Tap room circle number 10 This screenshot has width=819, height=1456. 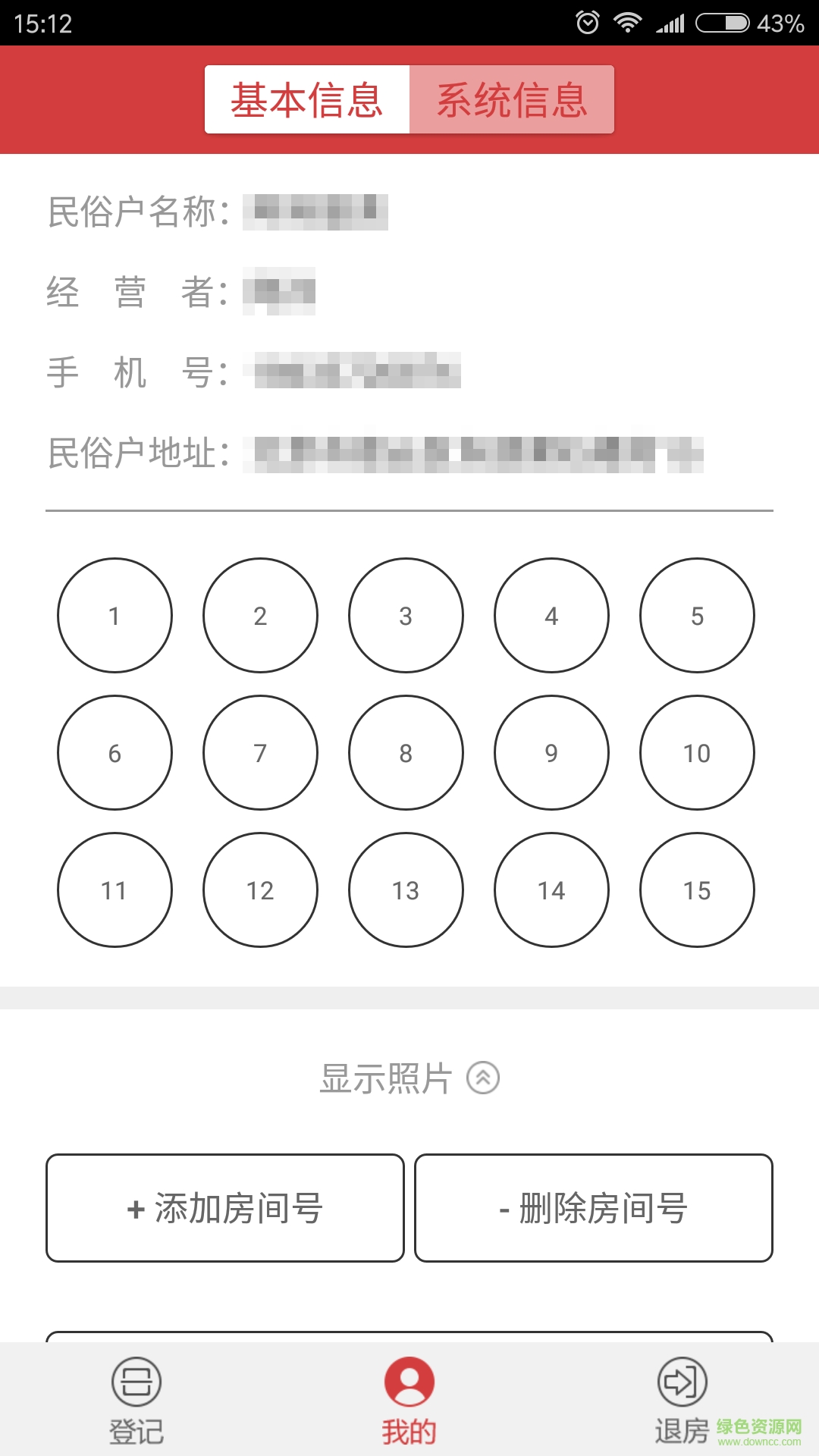697,753
